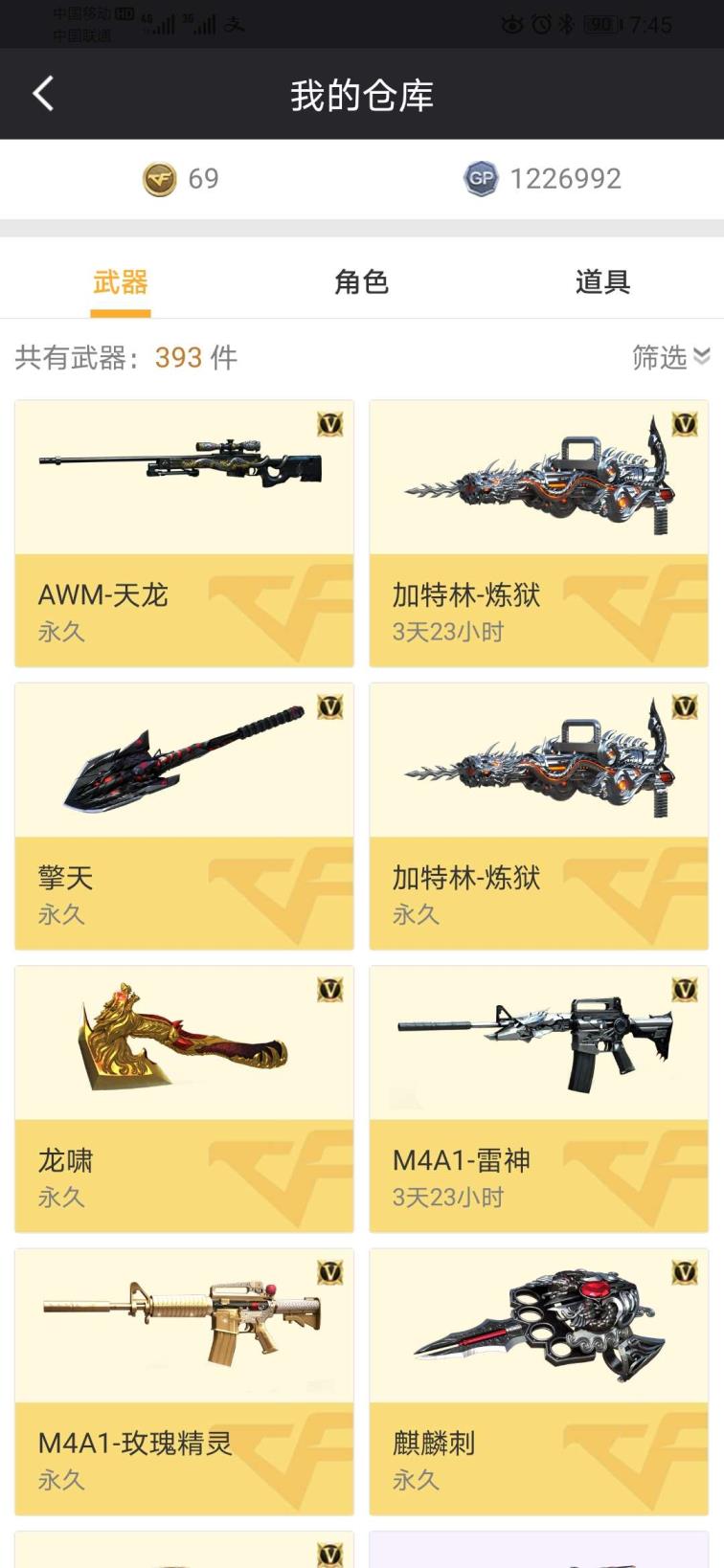The height and width of the screenshot is (1568, 724).
Task: Open the 麒麟刺 weapon card
Action: point(538,1381)
